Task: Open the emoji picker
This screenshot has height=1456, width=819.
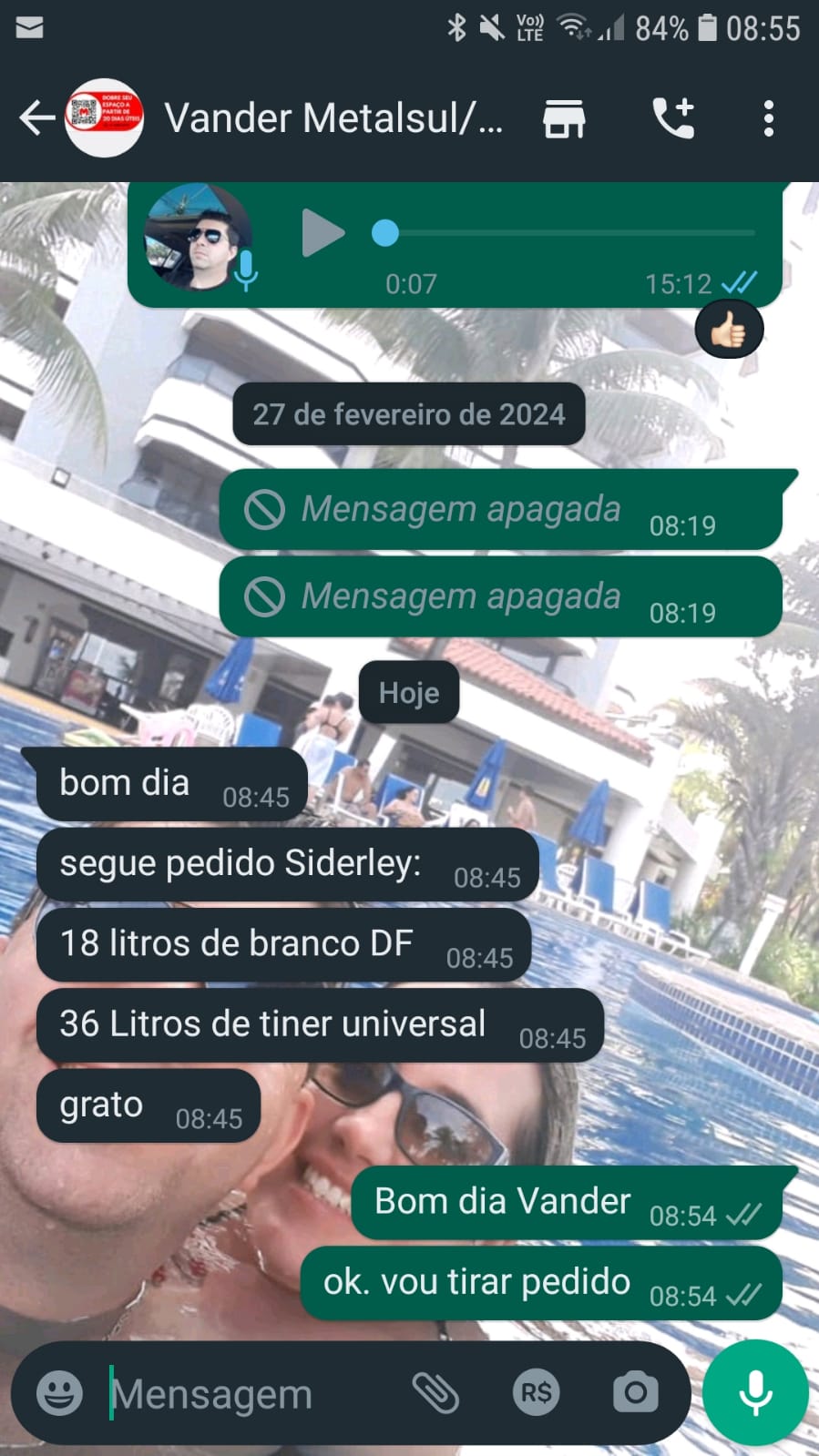Action: pyautogui.click(x=60, y=1392)
